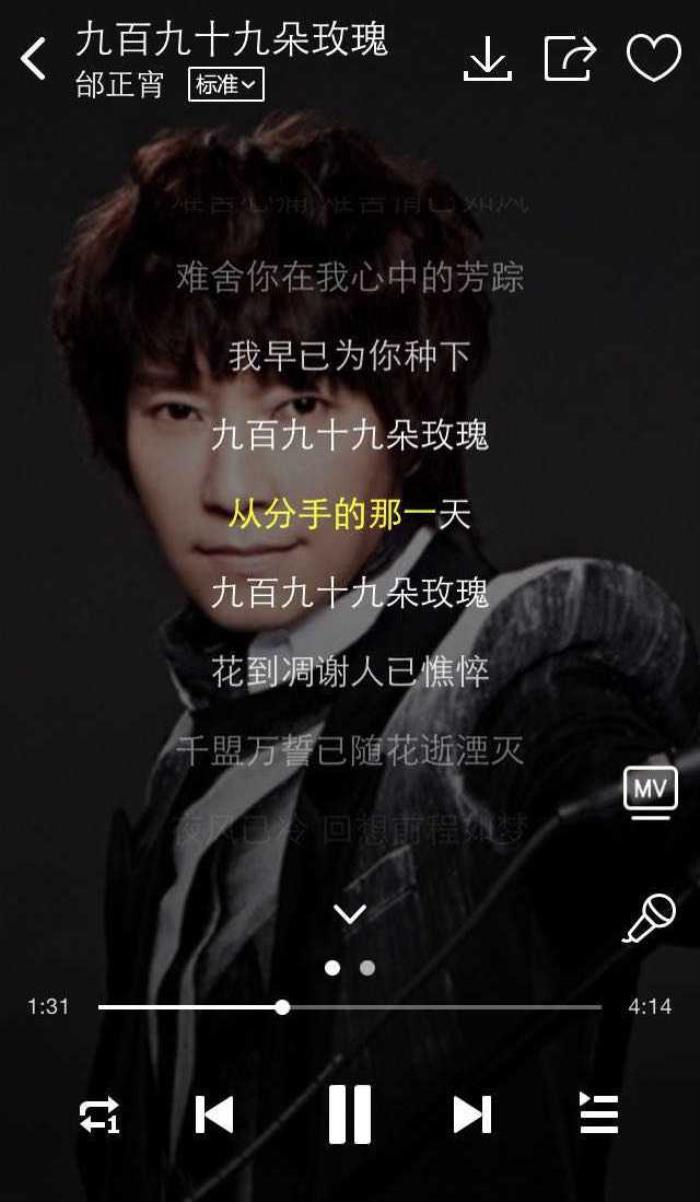Image resolution: width=700 pixels, height=1202 pixels.
Task: Skip to the next track
Action: (x=472, y=1114)
